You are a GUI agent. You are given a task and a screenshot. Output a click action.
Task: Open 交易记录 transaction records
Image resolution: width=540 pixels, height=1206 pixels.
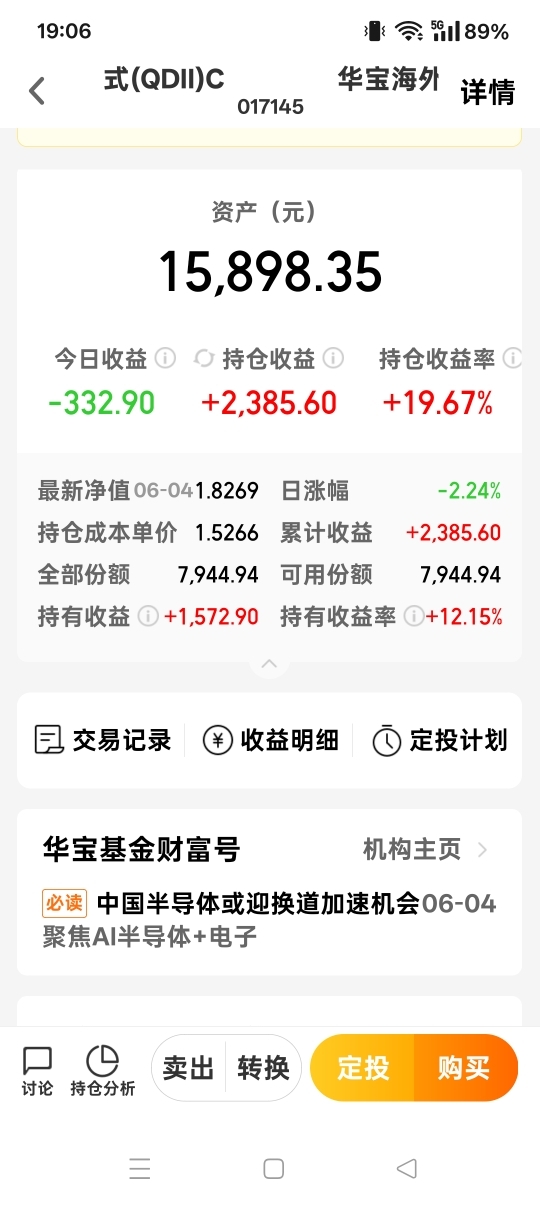(103, 740)
